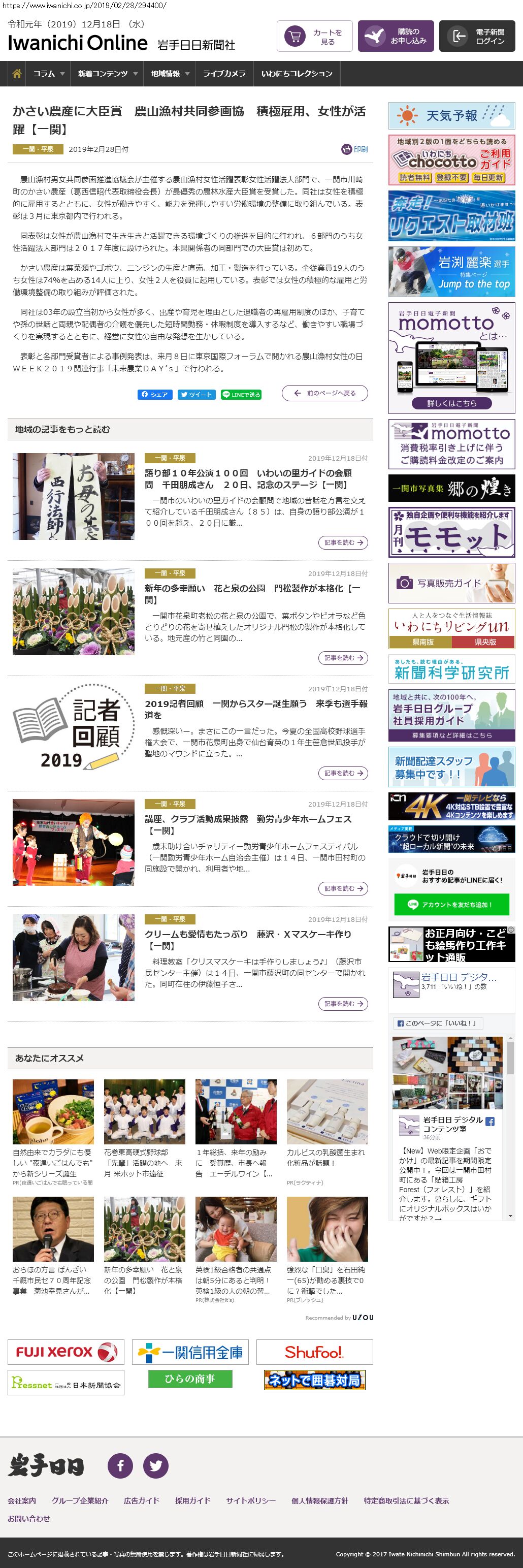
Task: Open いわにちコレクション page
Action: 297,74
